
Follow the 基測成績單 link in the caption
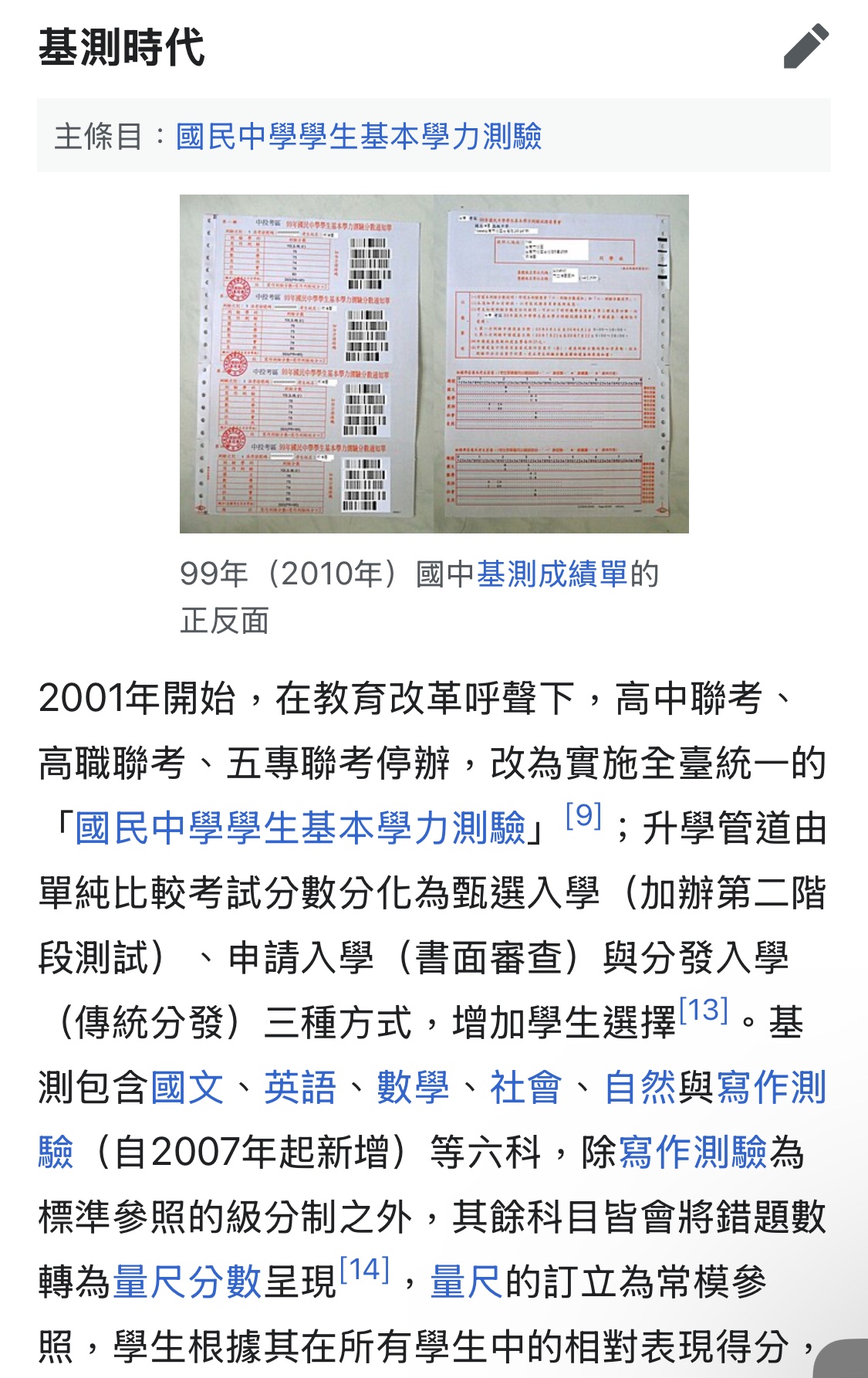click(x=552, y=574)
